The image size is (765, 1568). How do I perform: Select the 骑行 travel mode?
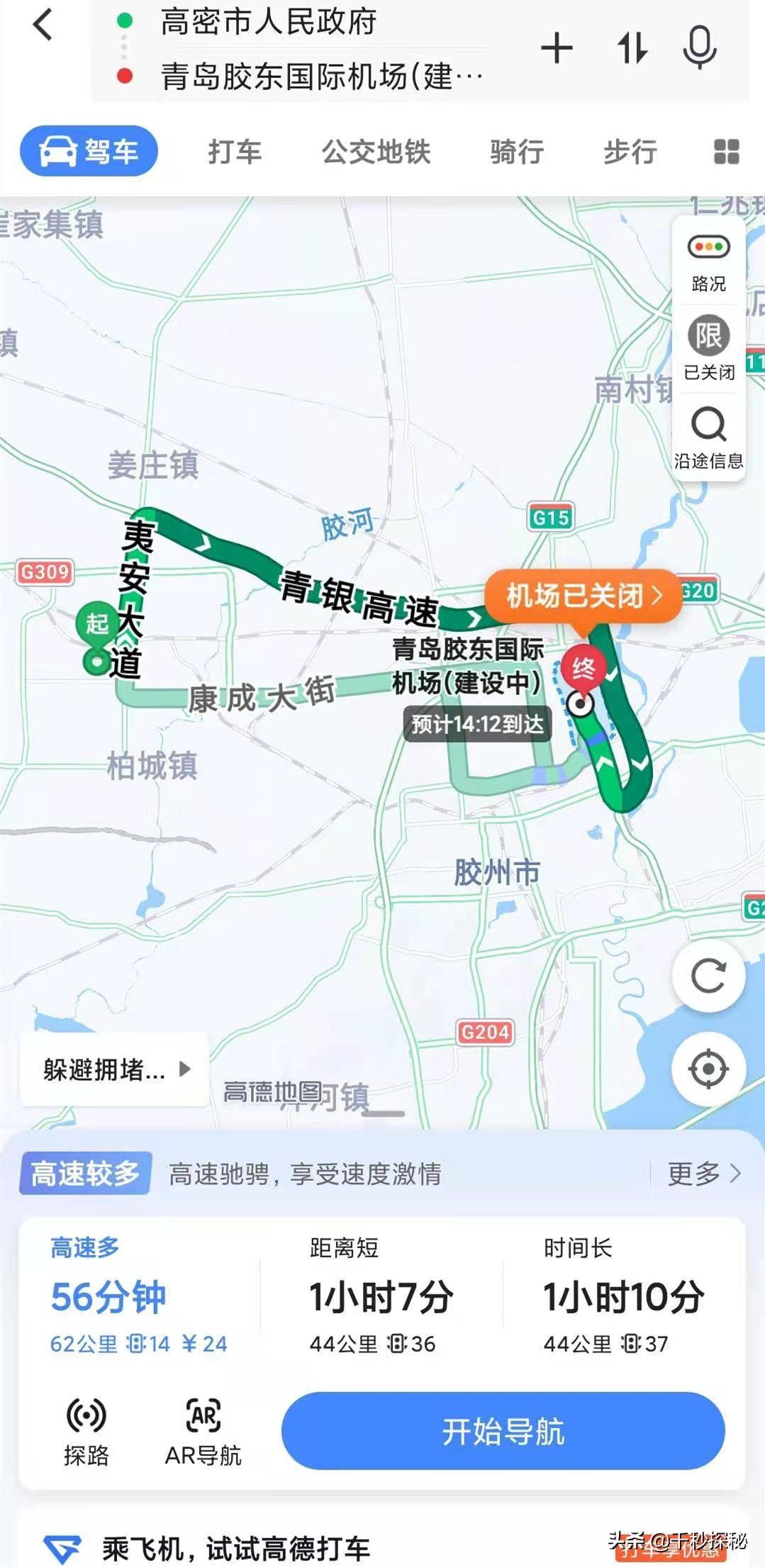517,151
